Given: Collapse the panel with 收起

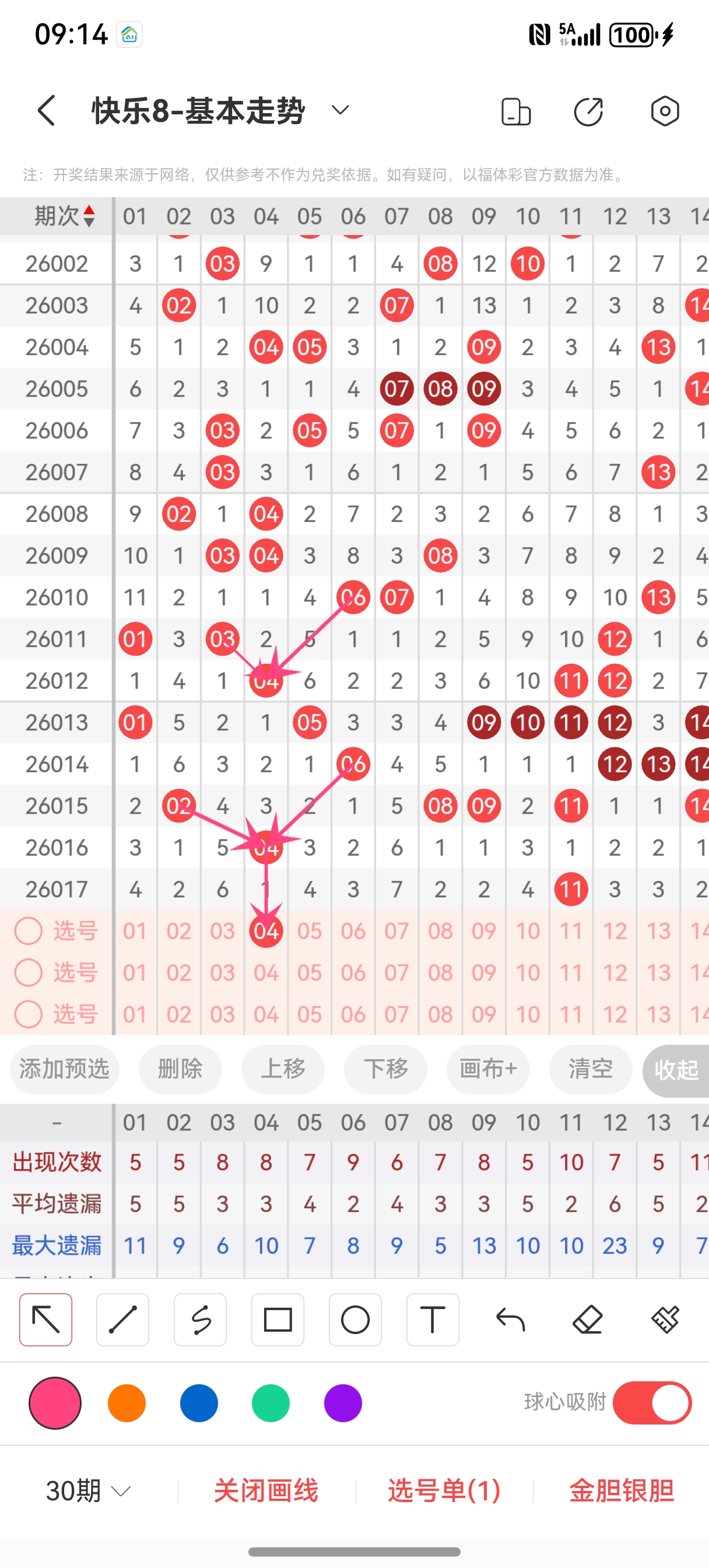Looking at the screenshot, I should 676,1069.
